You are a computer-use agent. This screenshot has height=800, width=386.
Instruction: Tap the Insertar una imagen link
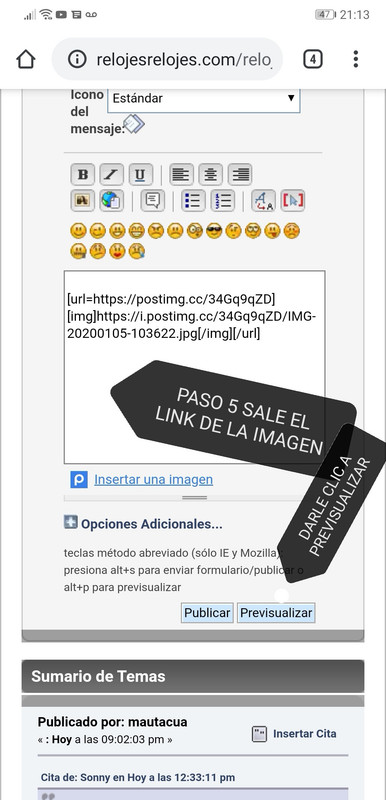[153, 480]
